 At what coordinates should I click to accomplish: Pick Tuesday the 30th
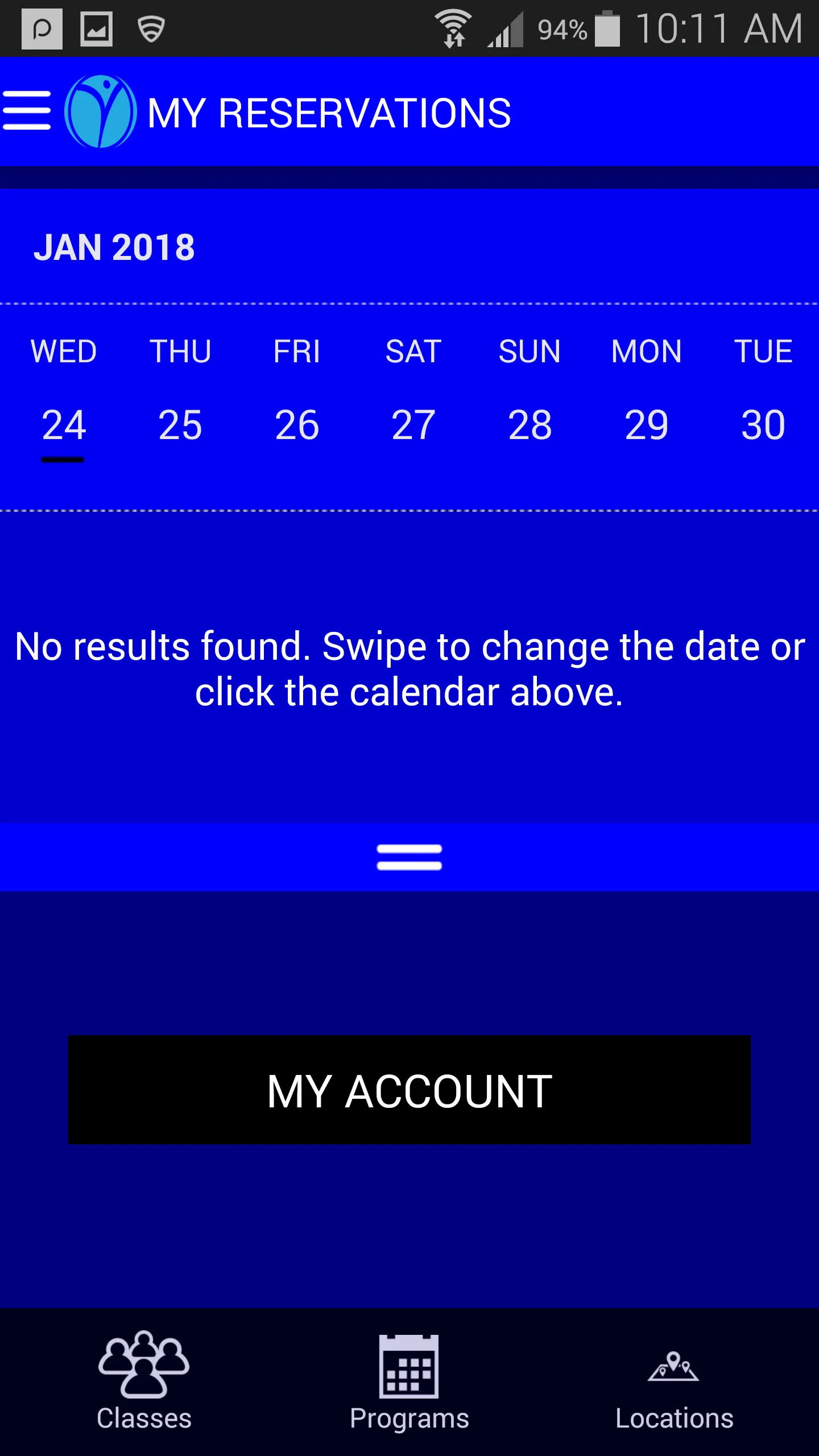coord(763,398)
